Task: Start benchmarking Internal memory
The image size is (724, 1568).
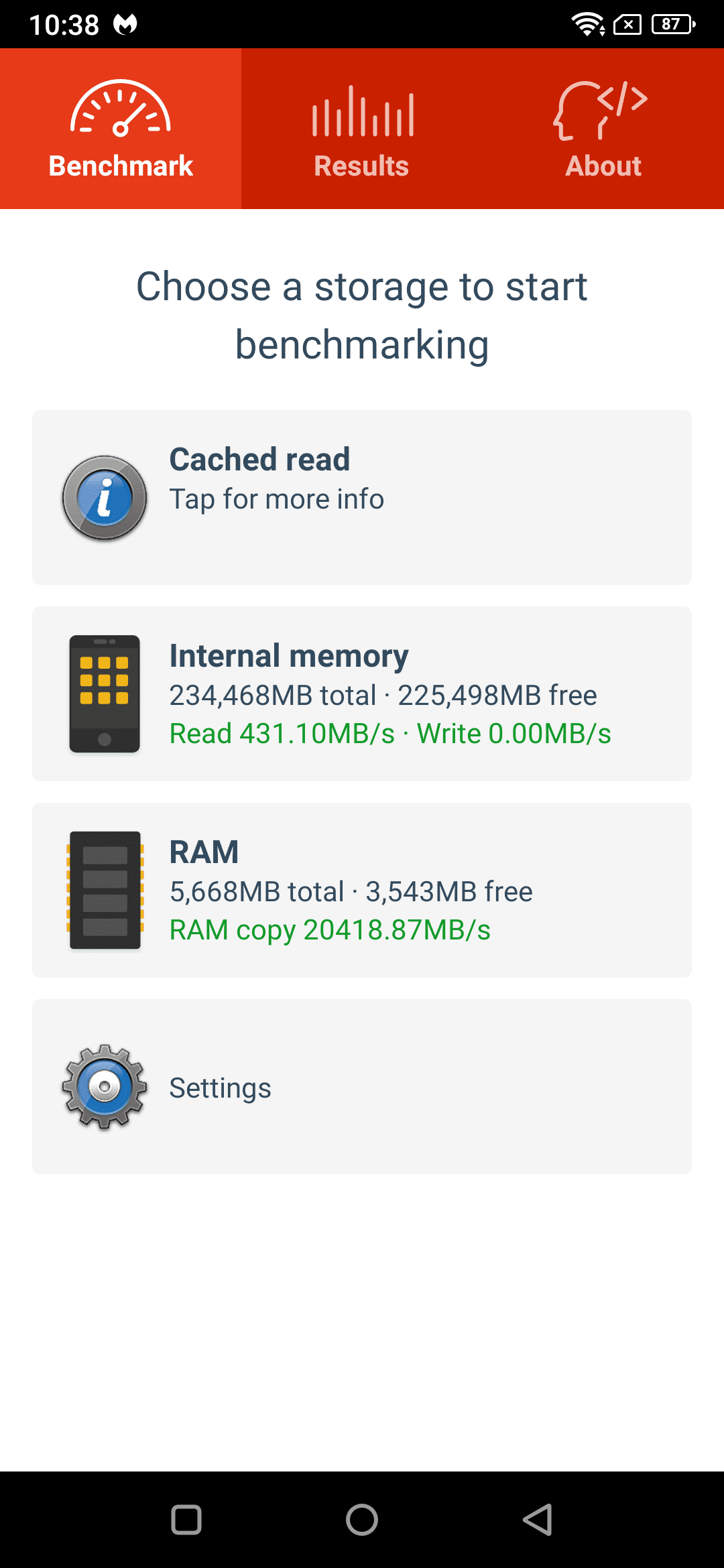Action: [362, 694]
